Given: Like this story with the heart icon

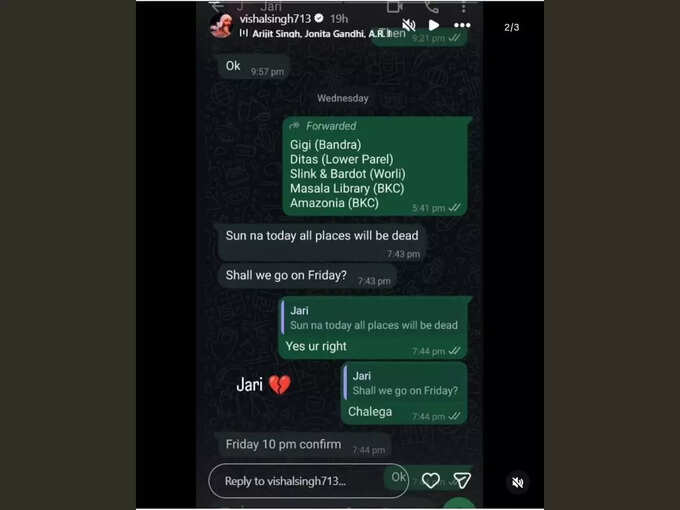Looking at the screenshot, I should coord(430,481).
